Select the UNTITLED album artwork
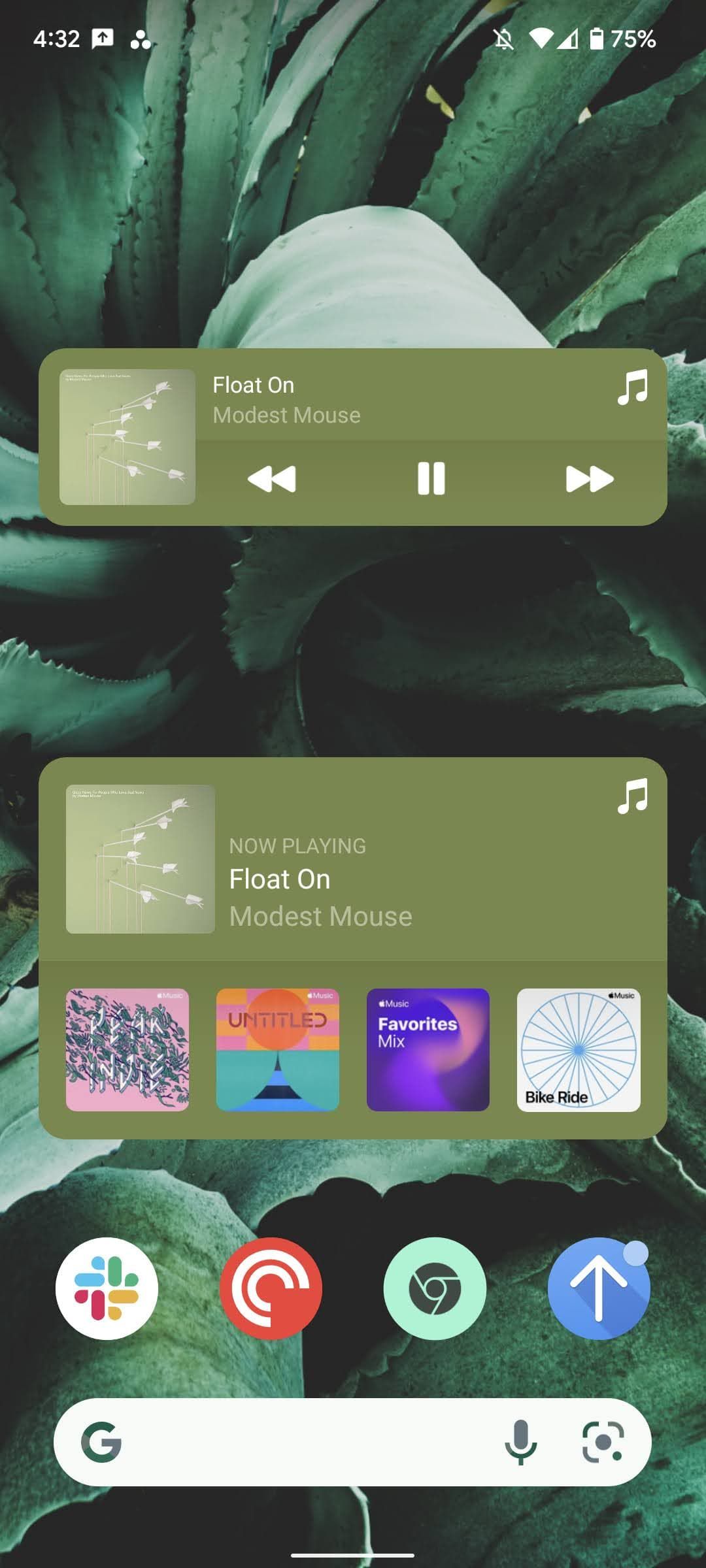 pos(278,1049)
